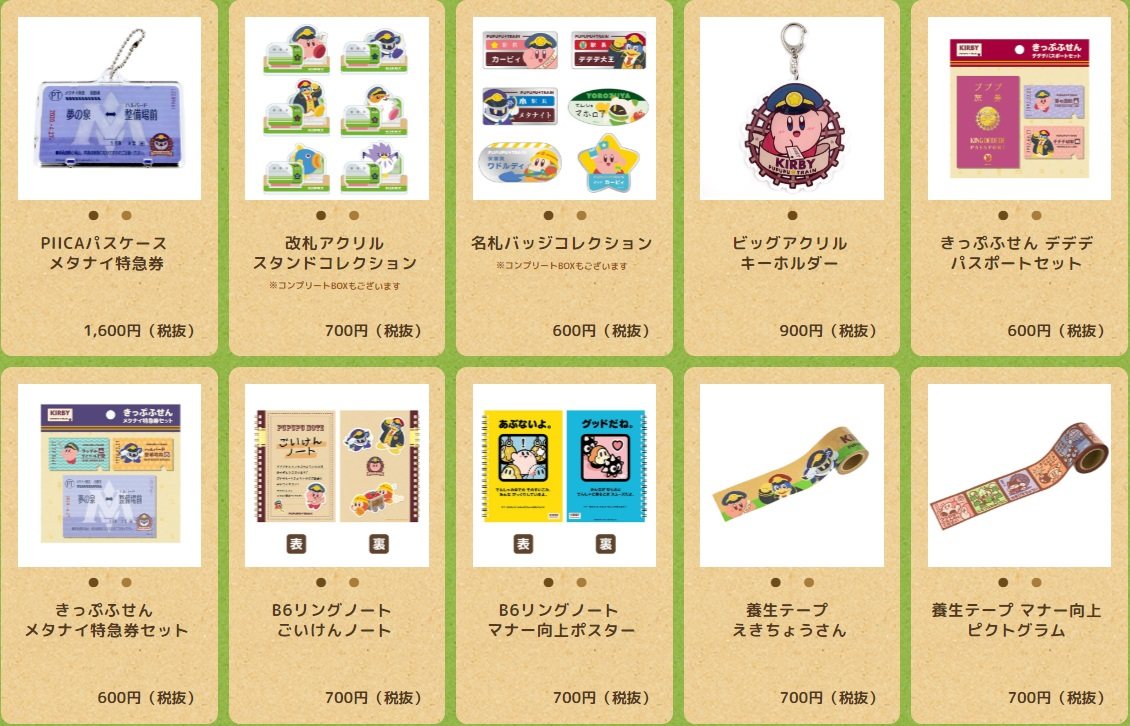Viewport: 1130px width, 726px height.
Task: Show second image of 養生テープ えきちょうさん via dot
Action: pyautogui.click(x=809, y=582)
